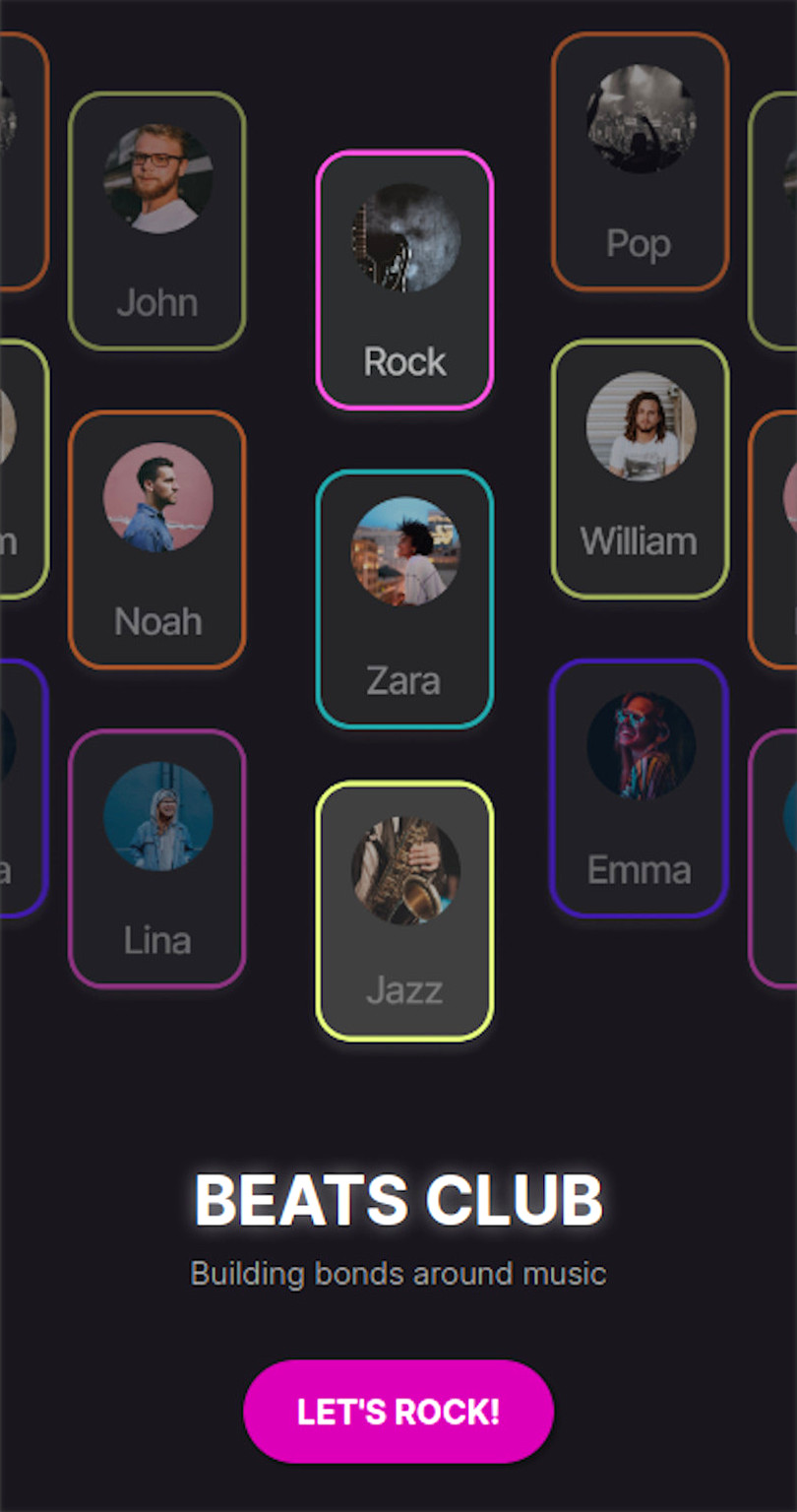View Noah's profile card
797x1512 pixels.
pos(156,540)
